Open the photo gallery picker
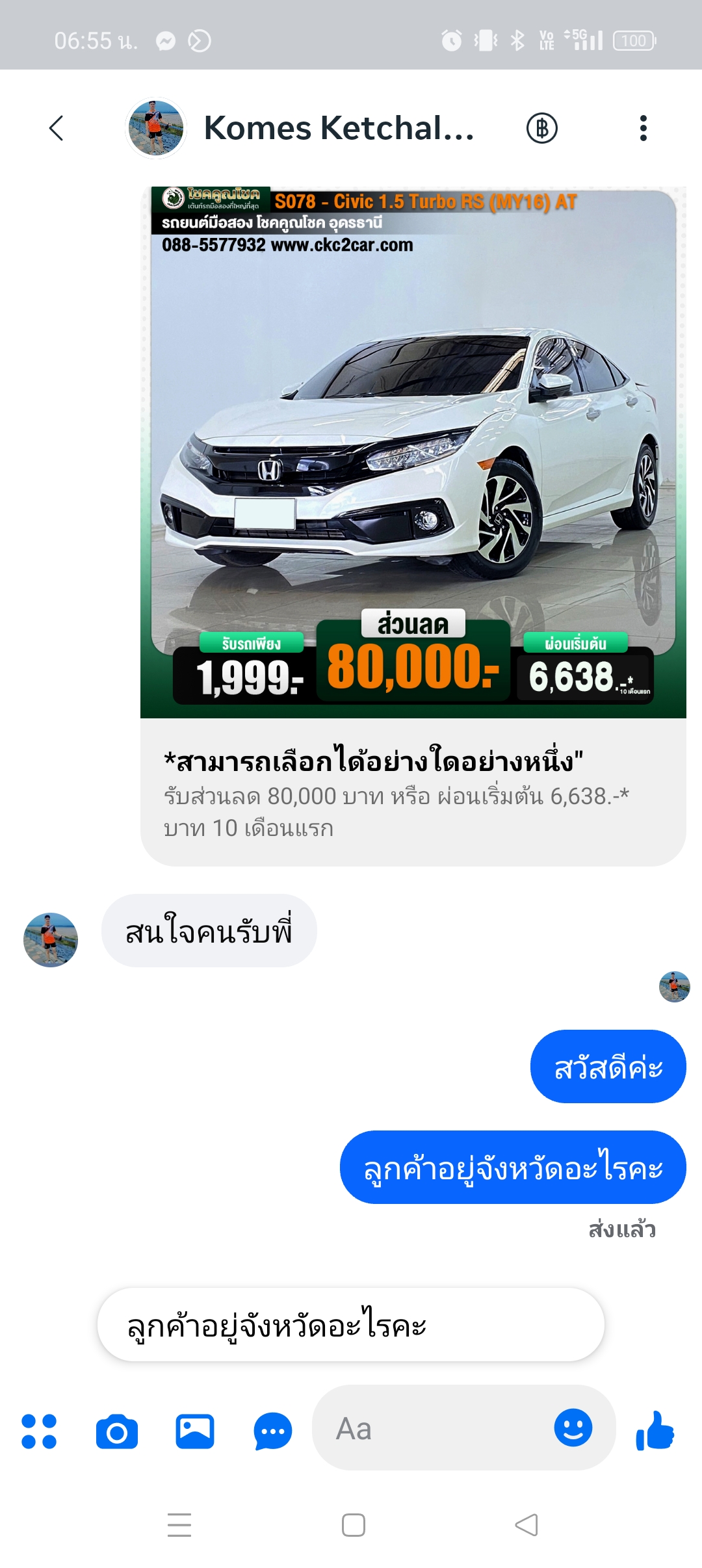 click(195, 1431)
